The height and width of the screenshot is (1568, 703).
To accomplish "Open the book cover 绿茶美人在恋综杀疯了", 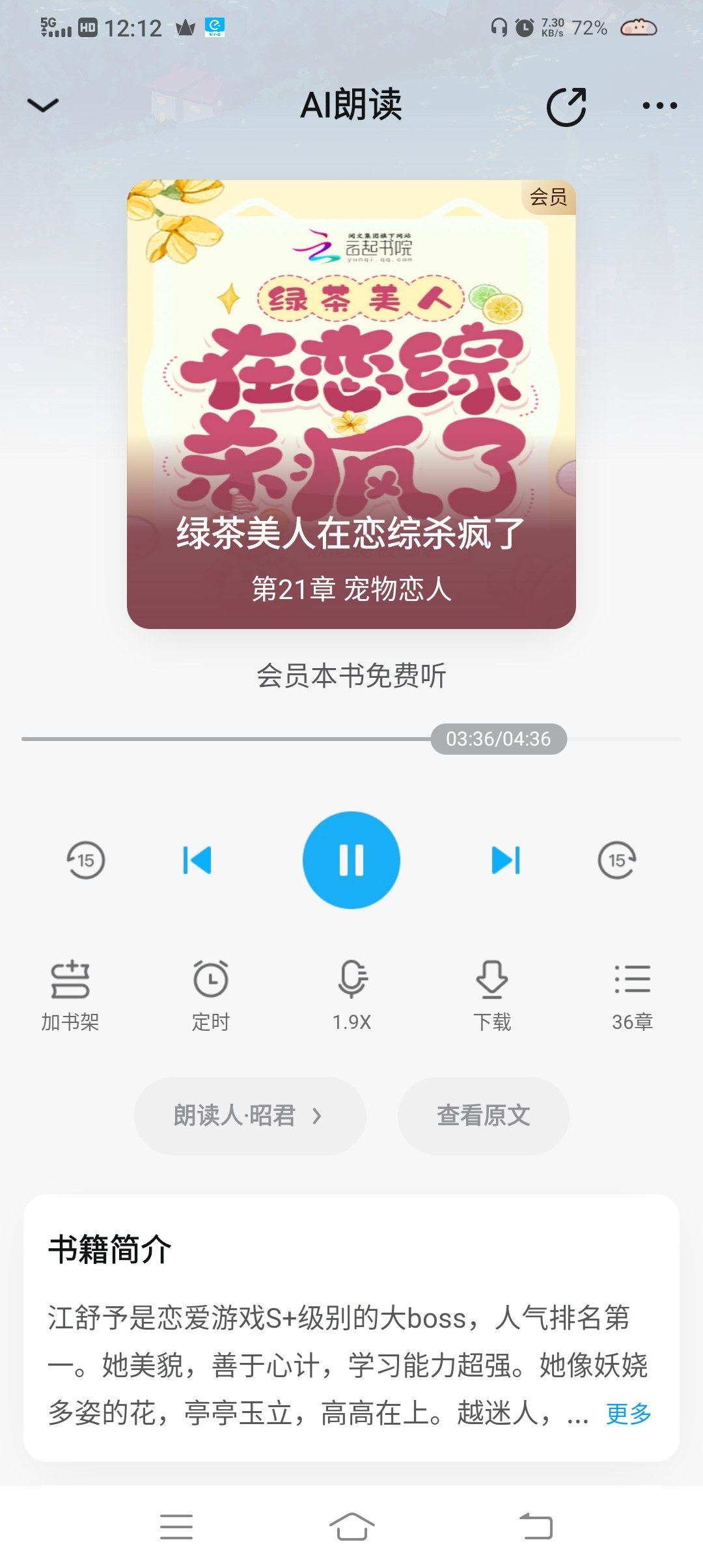I will pos(351,404).
